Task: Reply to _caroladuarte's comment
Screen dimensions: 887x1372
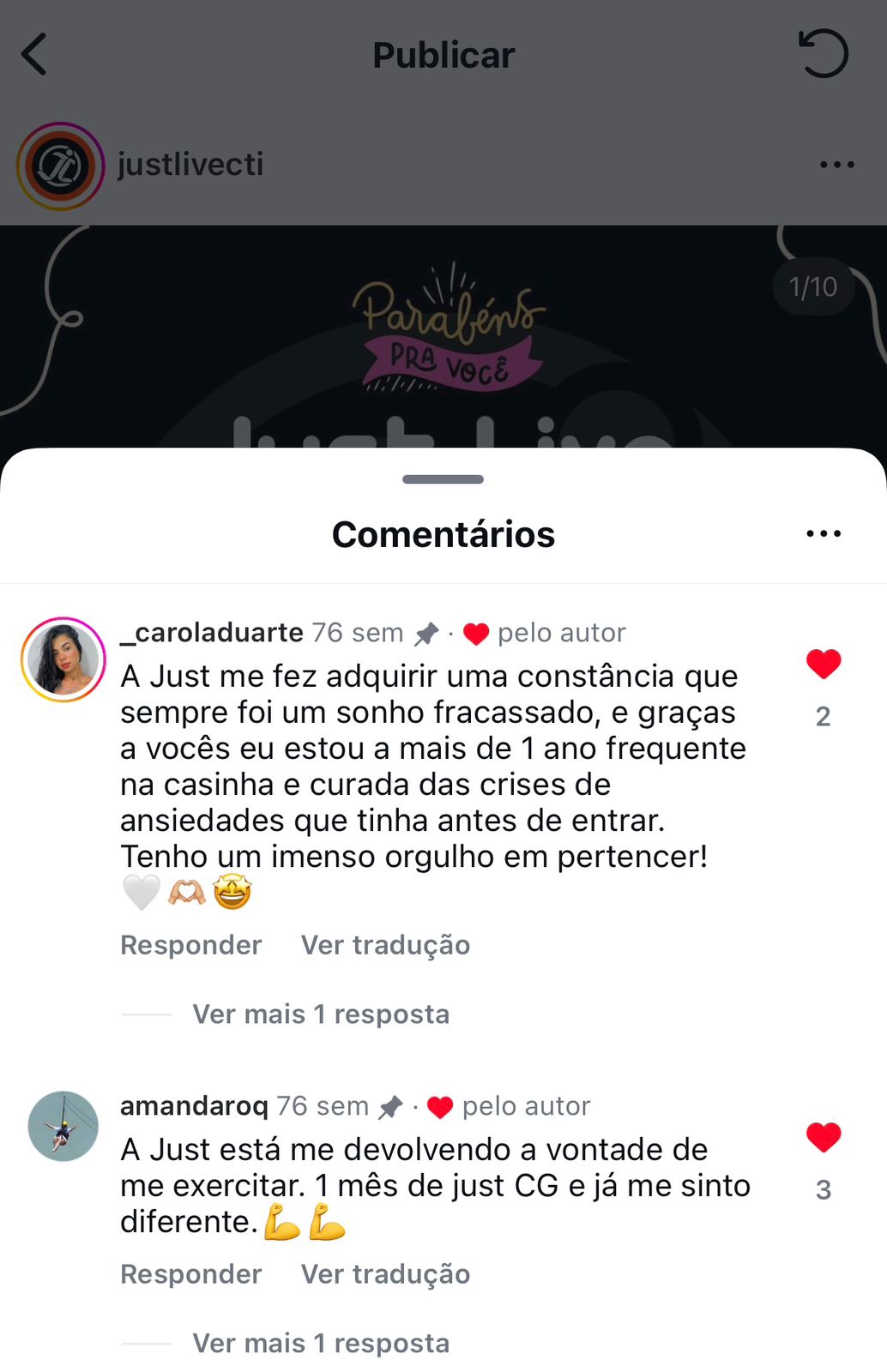Action: [190, 945]
